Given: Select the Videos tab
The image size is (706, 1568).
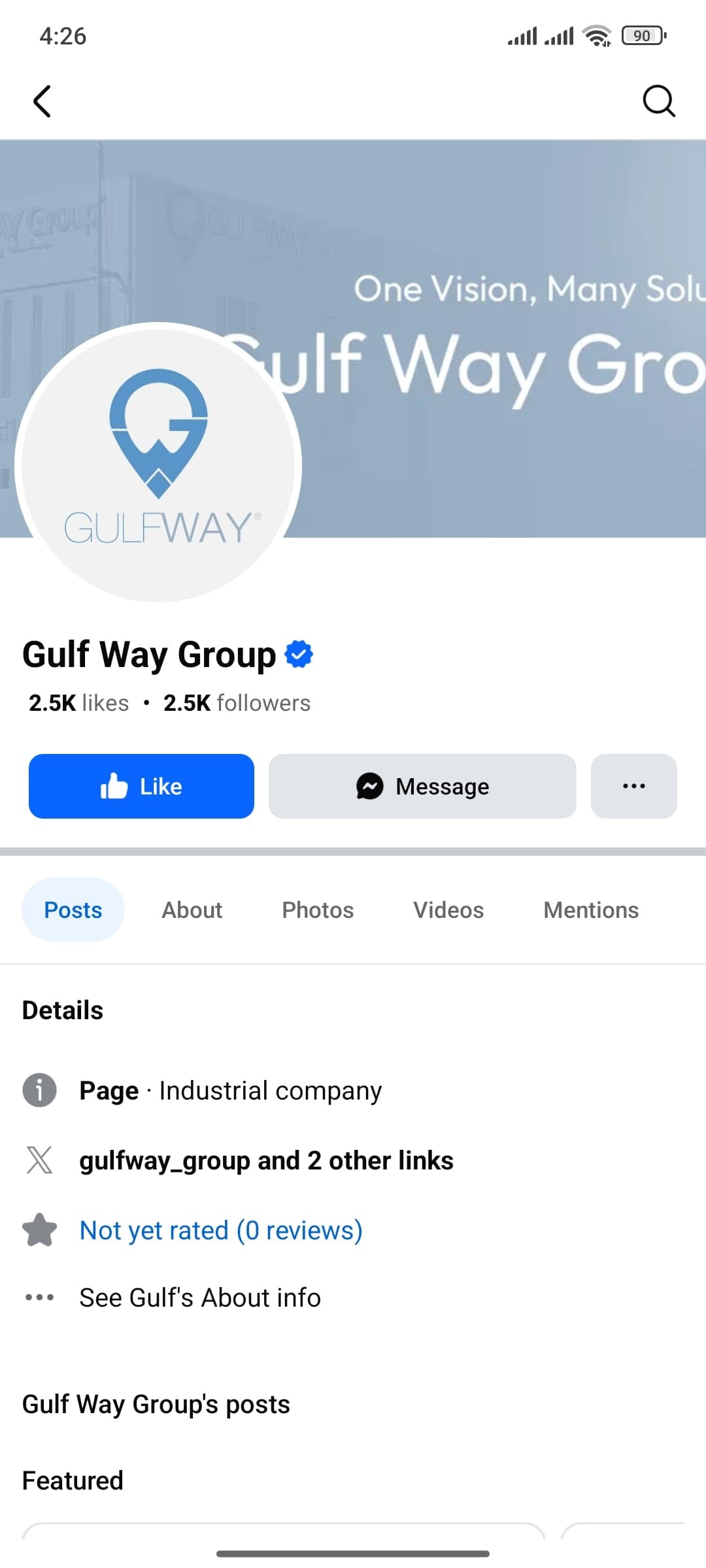Looking at the screenshot, I should tap(448, 909).
